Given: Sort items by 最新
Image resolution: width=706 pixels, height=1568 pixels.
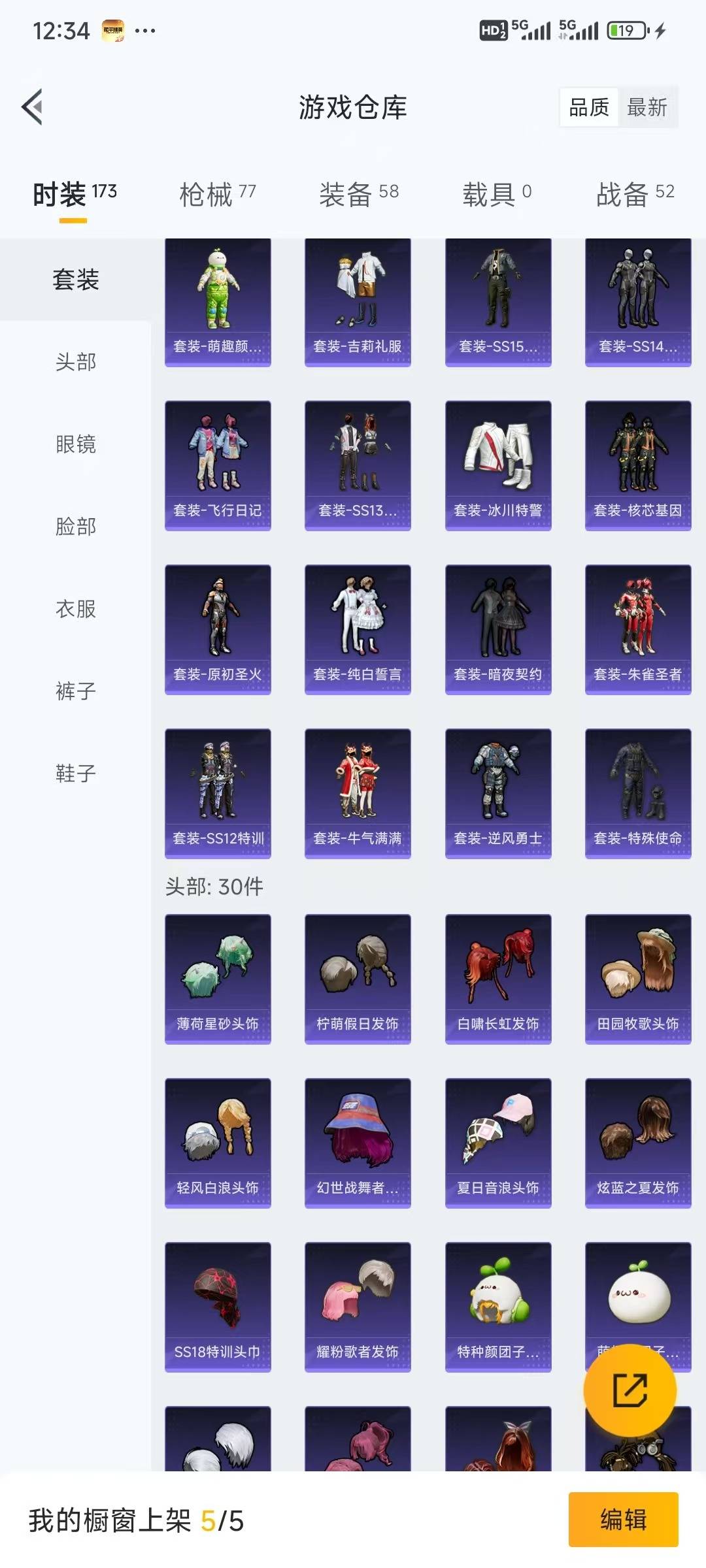Looking at the screenshot, I should [x=647, y=107].
